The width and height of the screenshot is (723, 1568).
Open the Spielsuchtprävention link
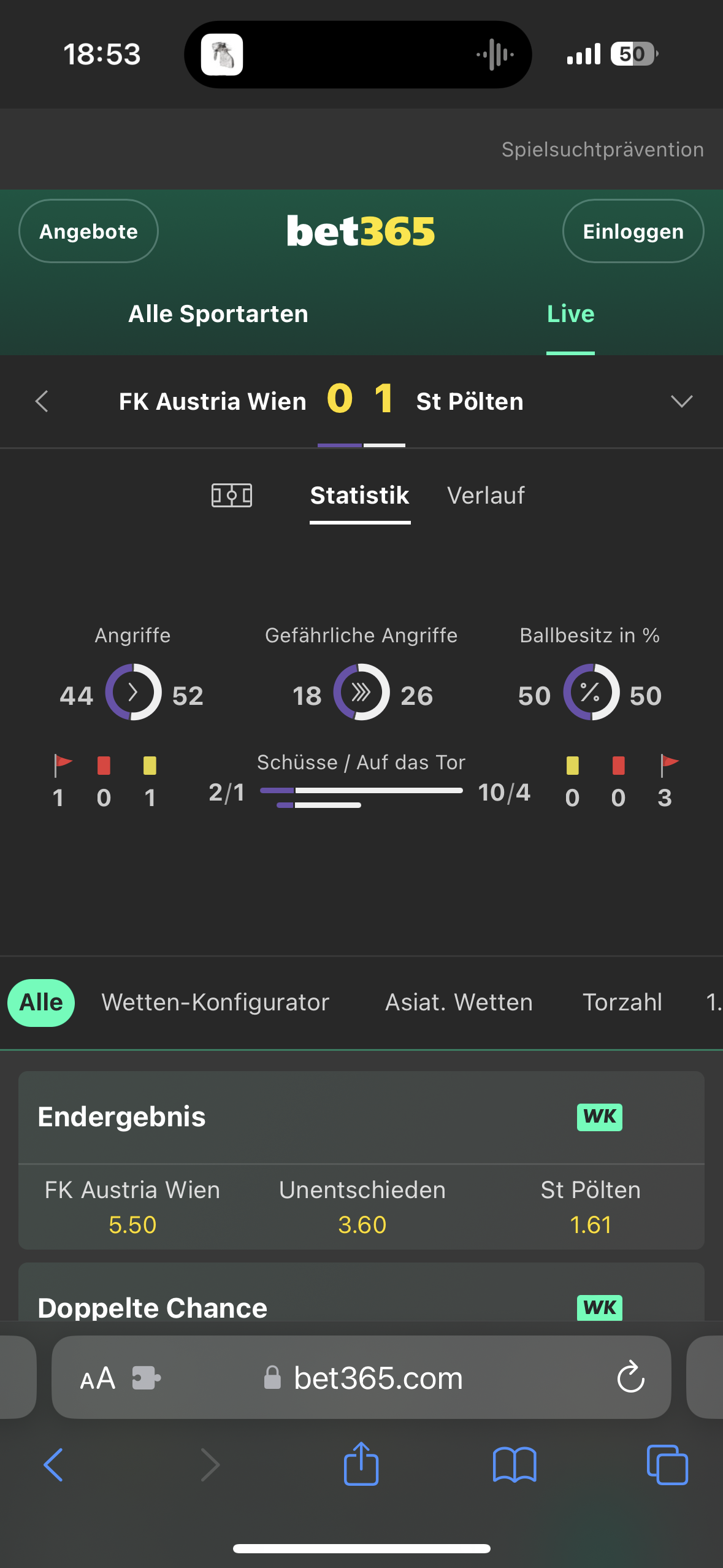coord(602,149)
